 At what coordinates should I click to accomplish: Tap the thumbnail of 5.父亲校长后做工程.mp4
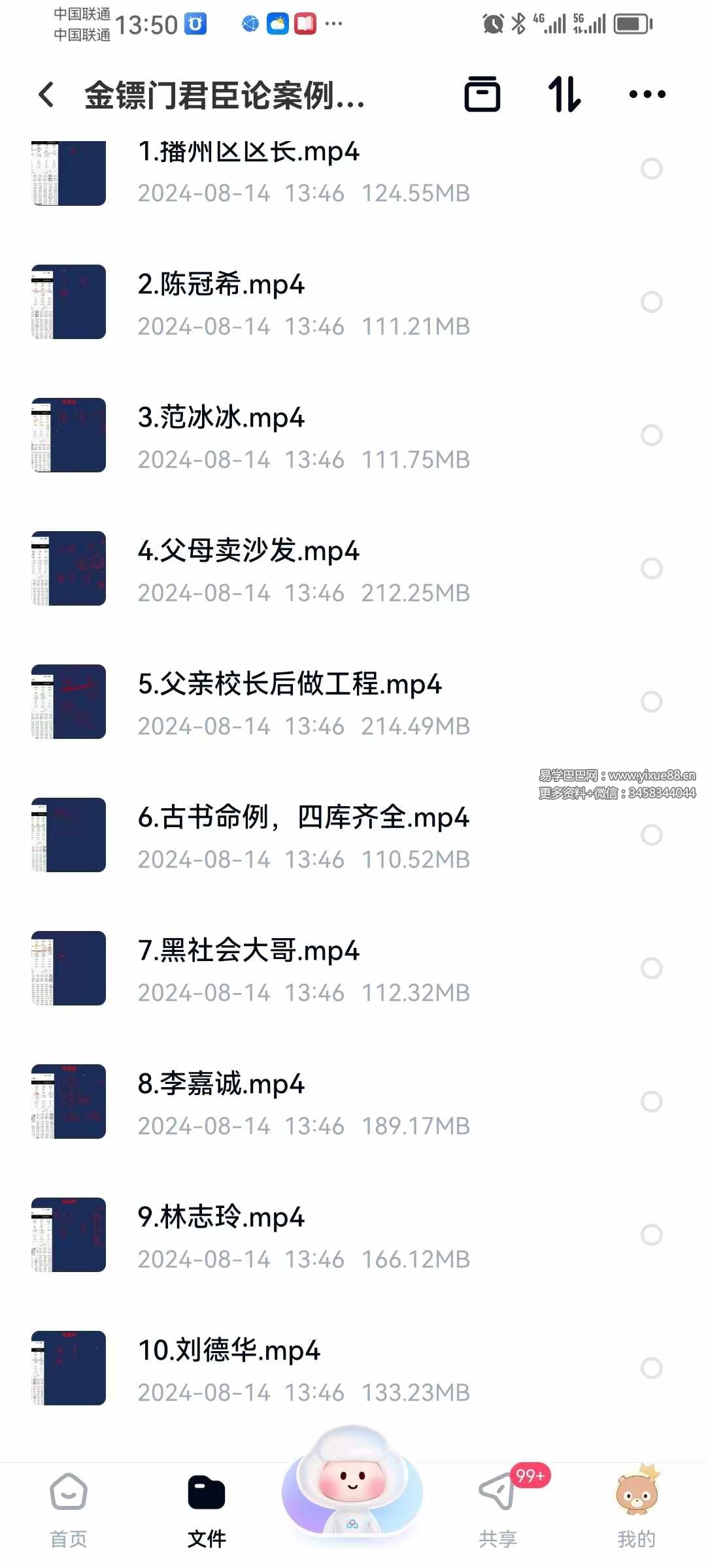point(69,700)
